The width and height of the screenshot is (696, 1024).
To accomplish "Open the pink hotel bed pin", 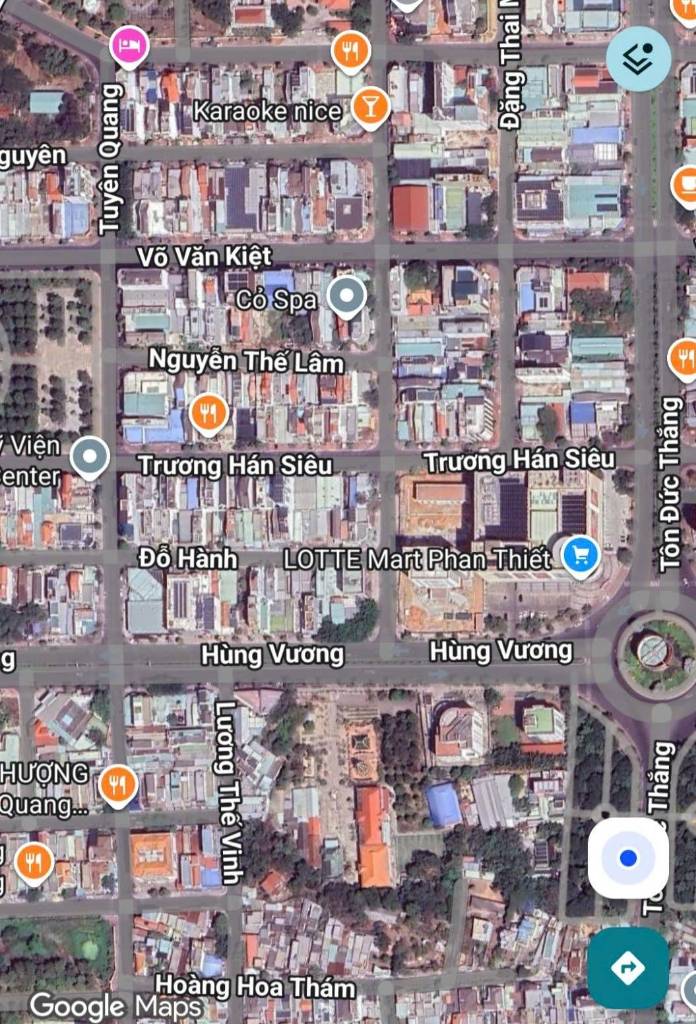I will click(129, 45).
